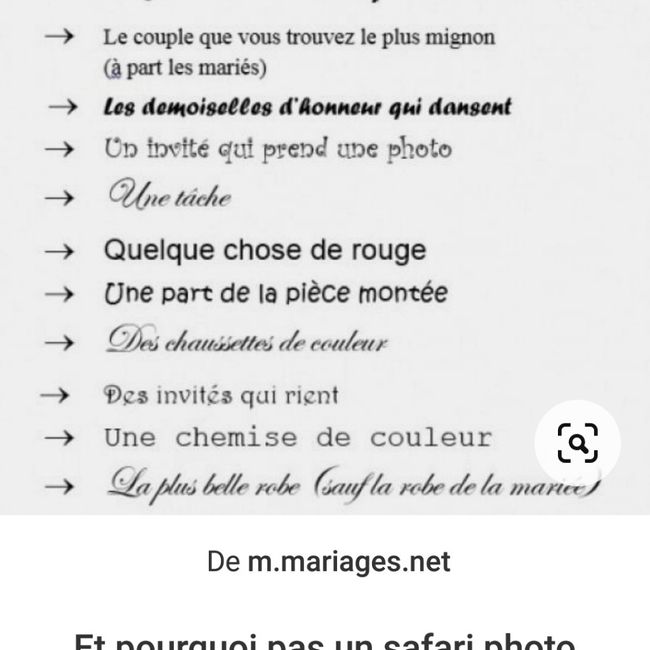650x650 pixels.
Task: Search this image with the Lens icon
Action: tap(578, 442)
